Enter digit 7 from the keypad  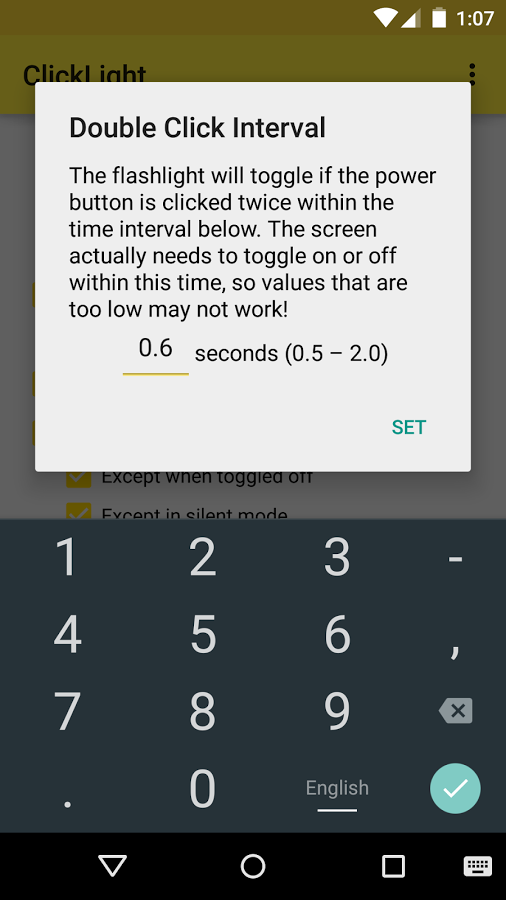pos(67,711)
